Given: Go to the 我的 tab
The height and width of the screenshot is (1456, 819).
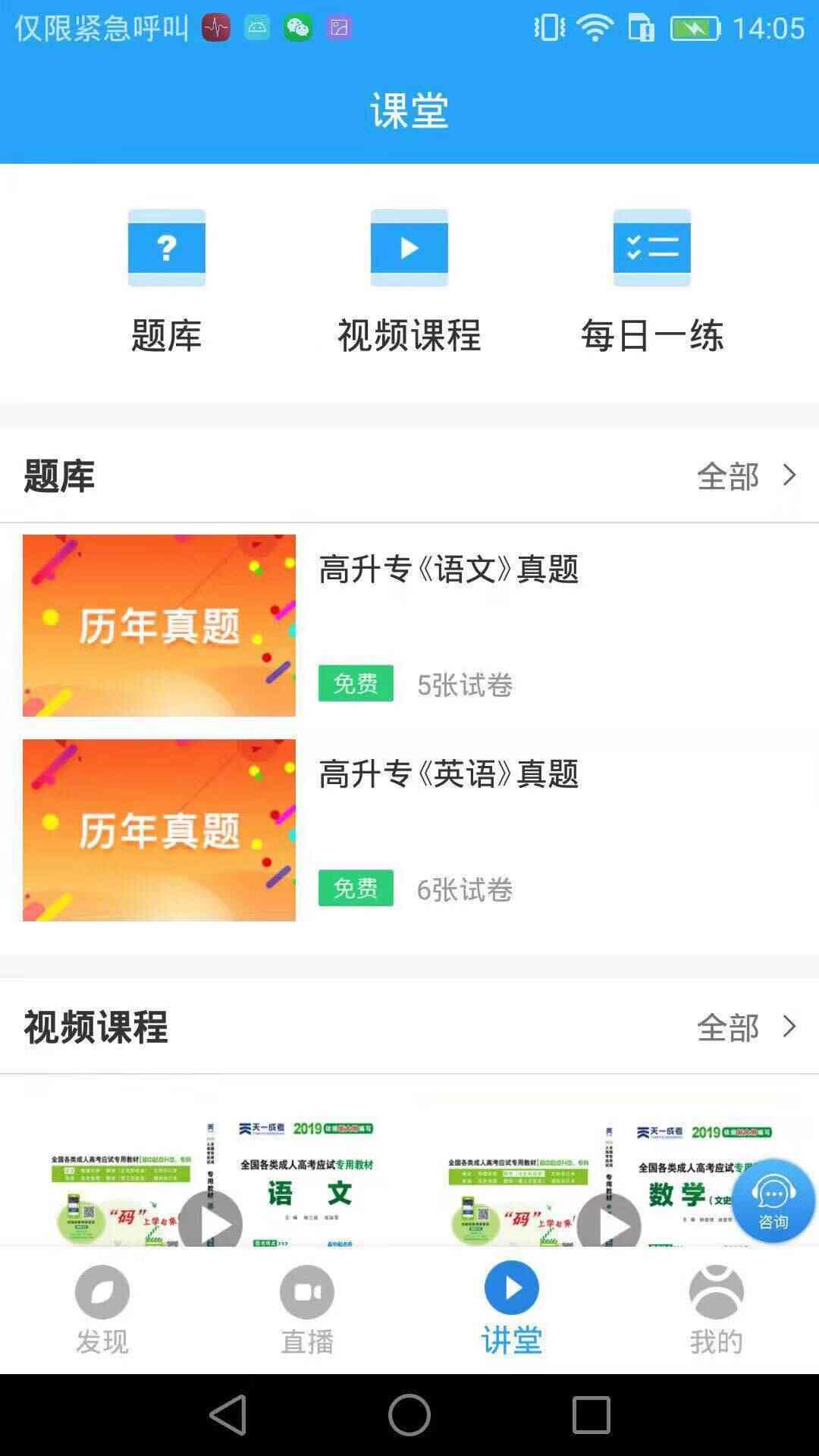Looking at the screenshot, I should coord(717,1310).
